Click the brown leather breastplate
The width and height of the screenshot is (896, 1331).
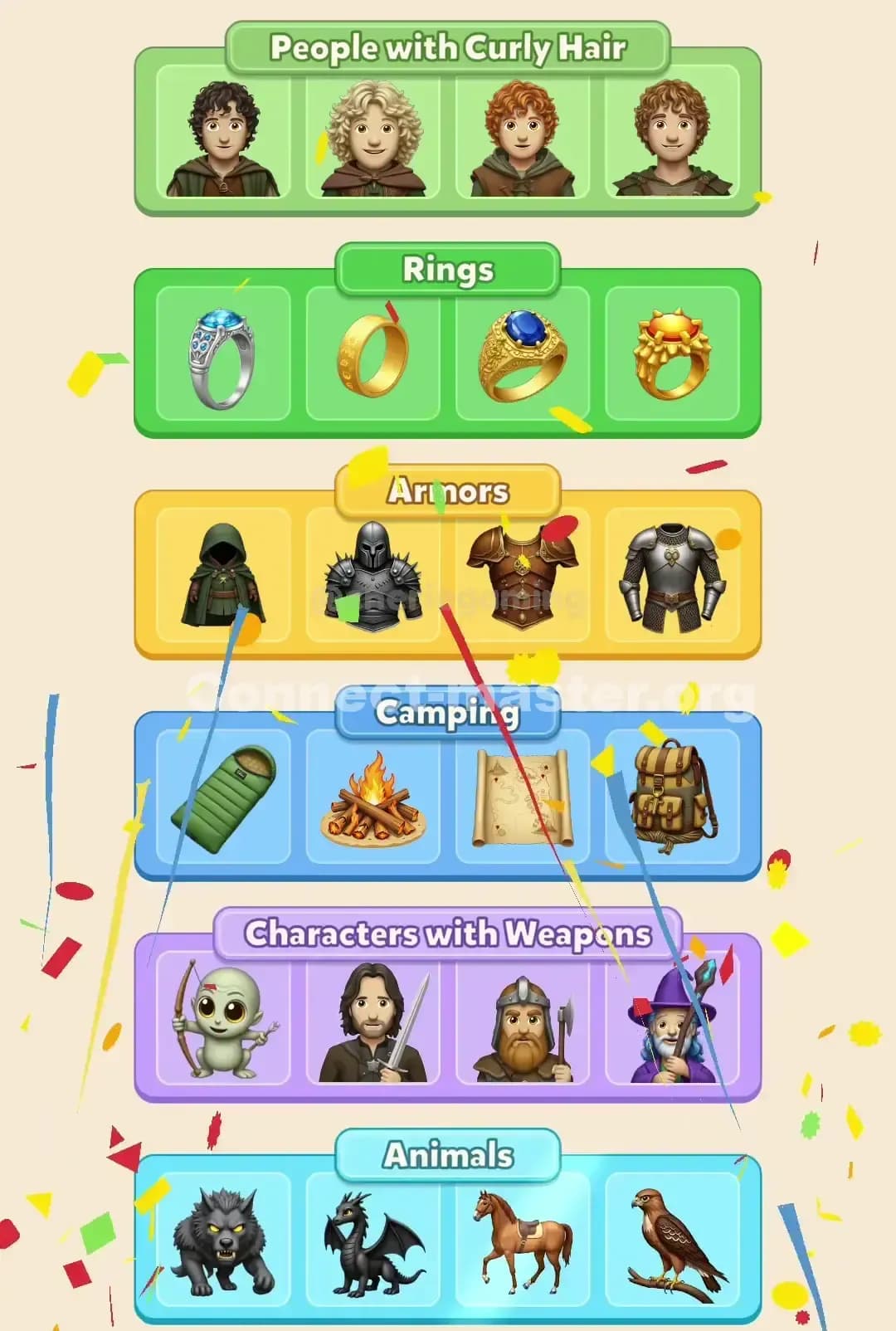523,575
